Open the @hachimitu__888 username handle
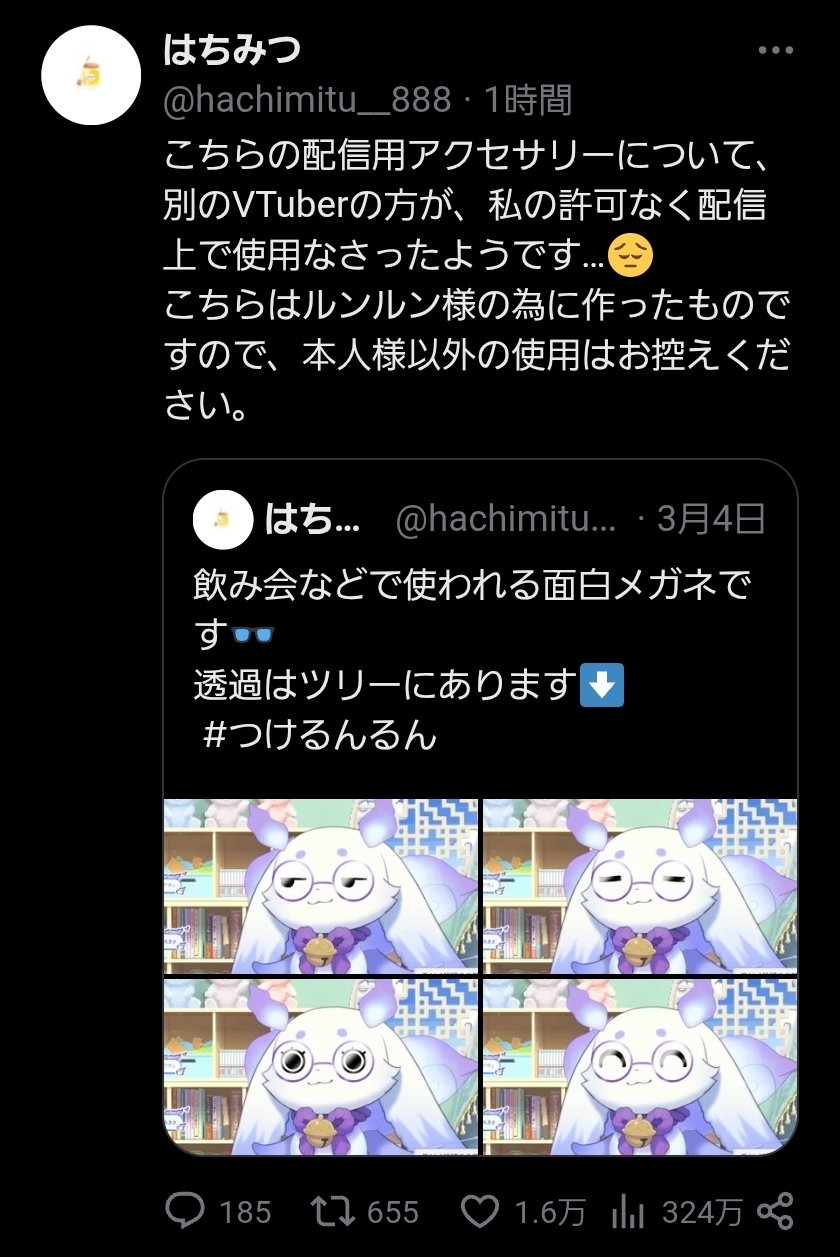Viewport: 840px width, 1257px height. pos(307,100)
